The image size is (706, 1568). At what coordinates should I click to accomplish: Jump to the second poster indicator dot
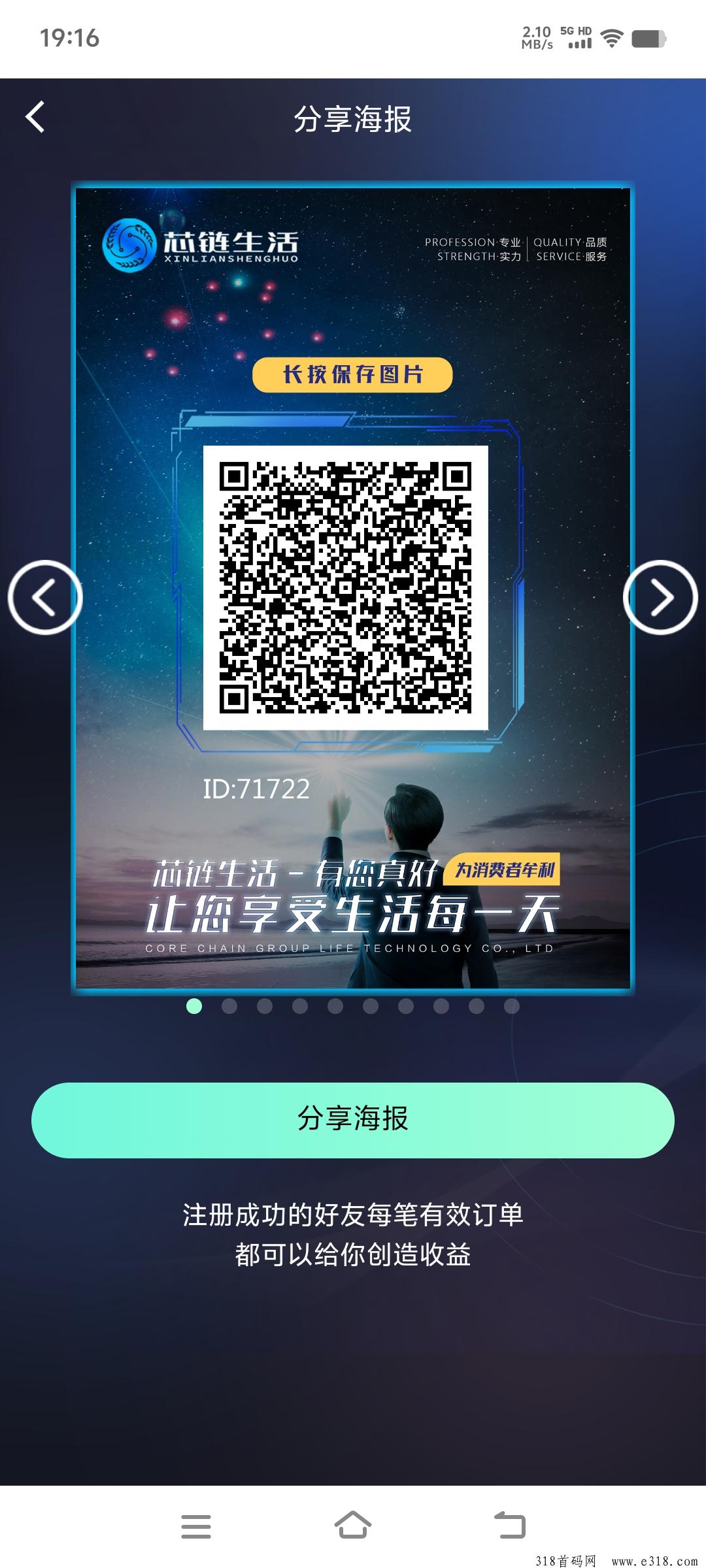coord(229,1006)
